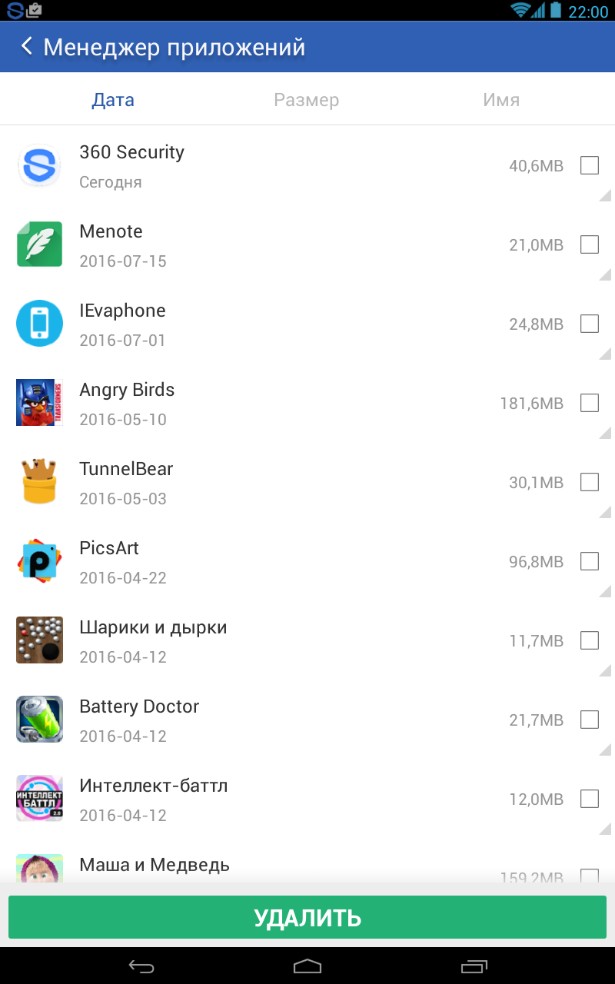Check the box for 360 Security
The height and width of the screenshot is (984, 615).
click(x=589, y=166)
